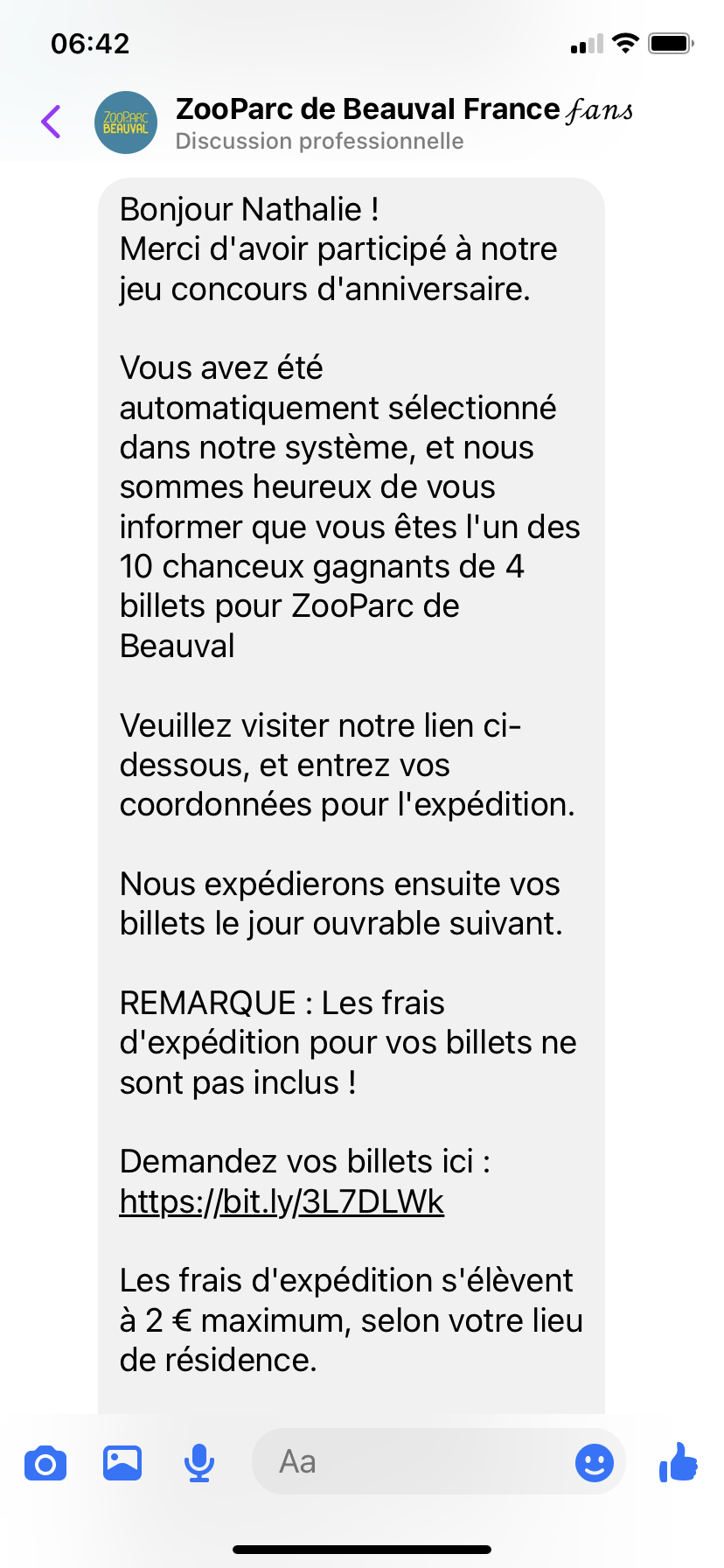The image size is (724, 1568).
Task: Send a thumbs-up like
Action: [x=679, y=1461]
